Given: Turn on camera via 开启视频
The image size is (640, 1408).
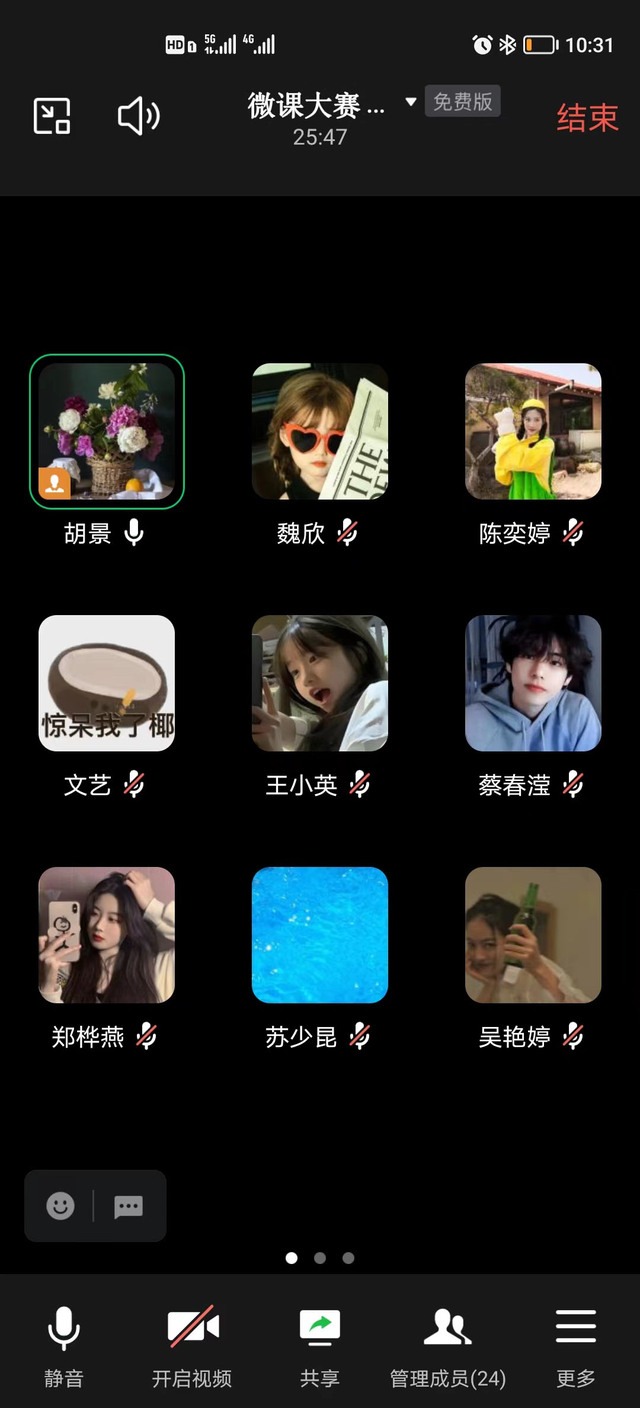Looking at the screenshot, I should click(x=192, y=1345).
